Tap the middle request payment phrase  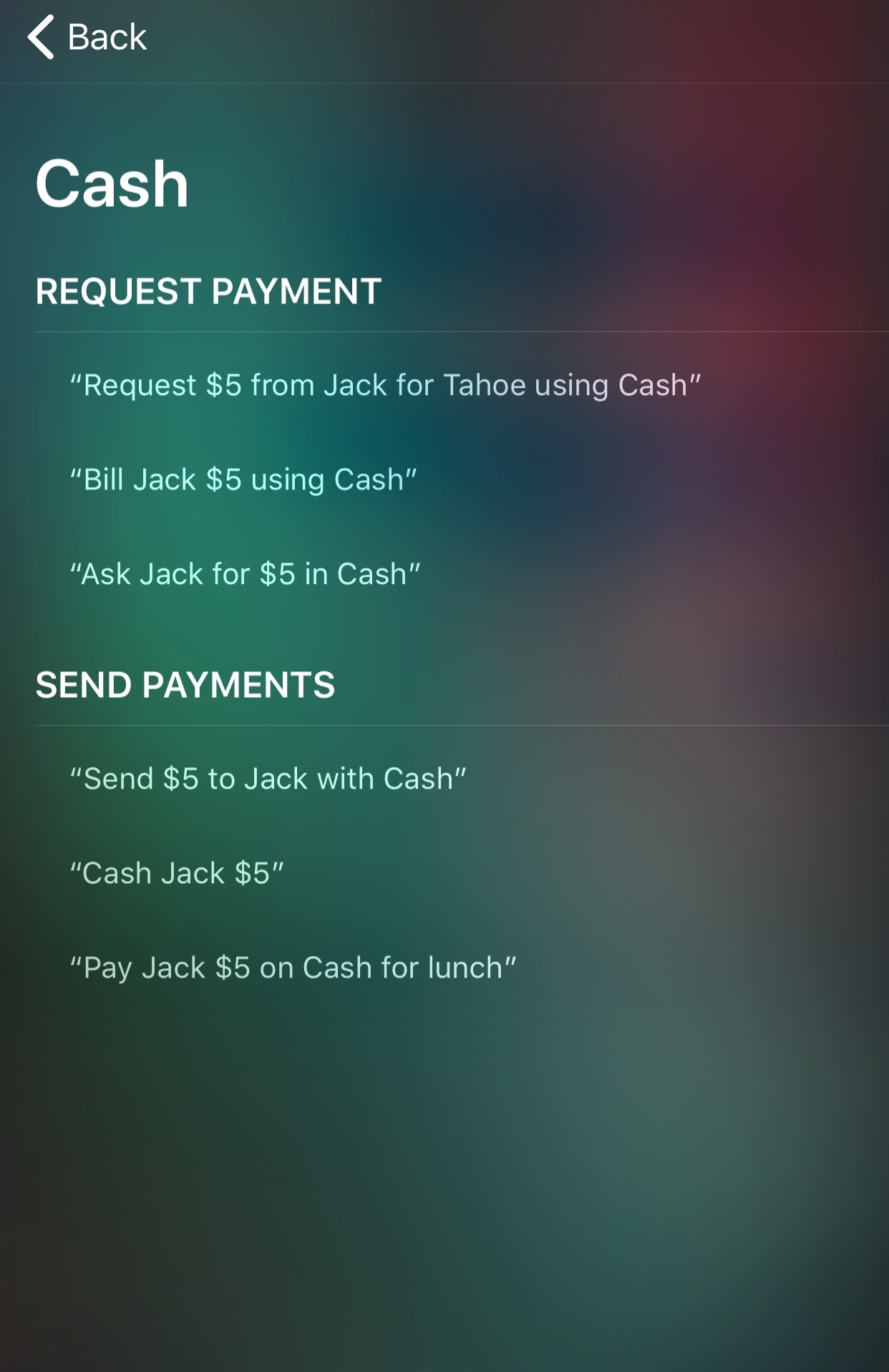[243, 479]
